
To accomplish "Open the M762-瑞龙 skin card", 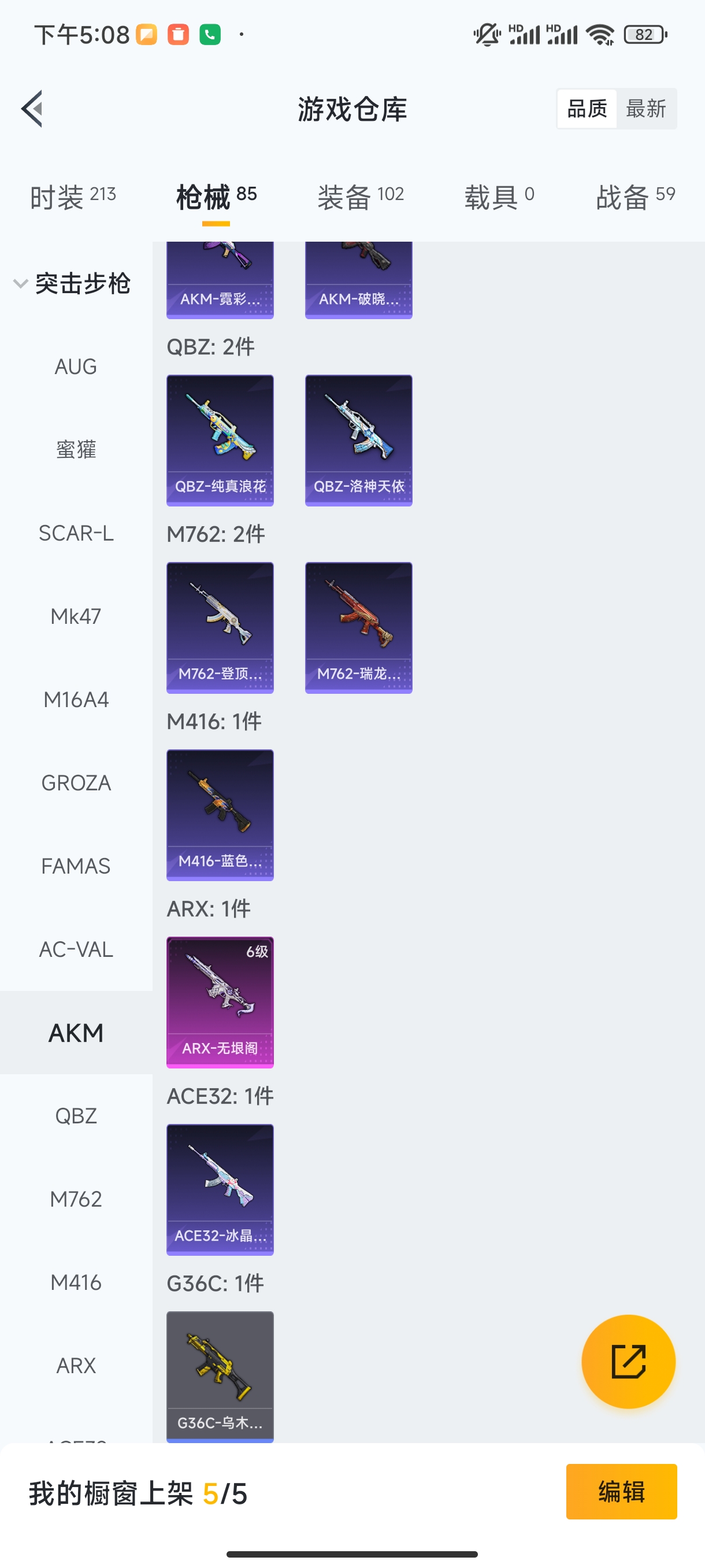I will point(358,627).
